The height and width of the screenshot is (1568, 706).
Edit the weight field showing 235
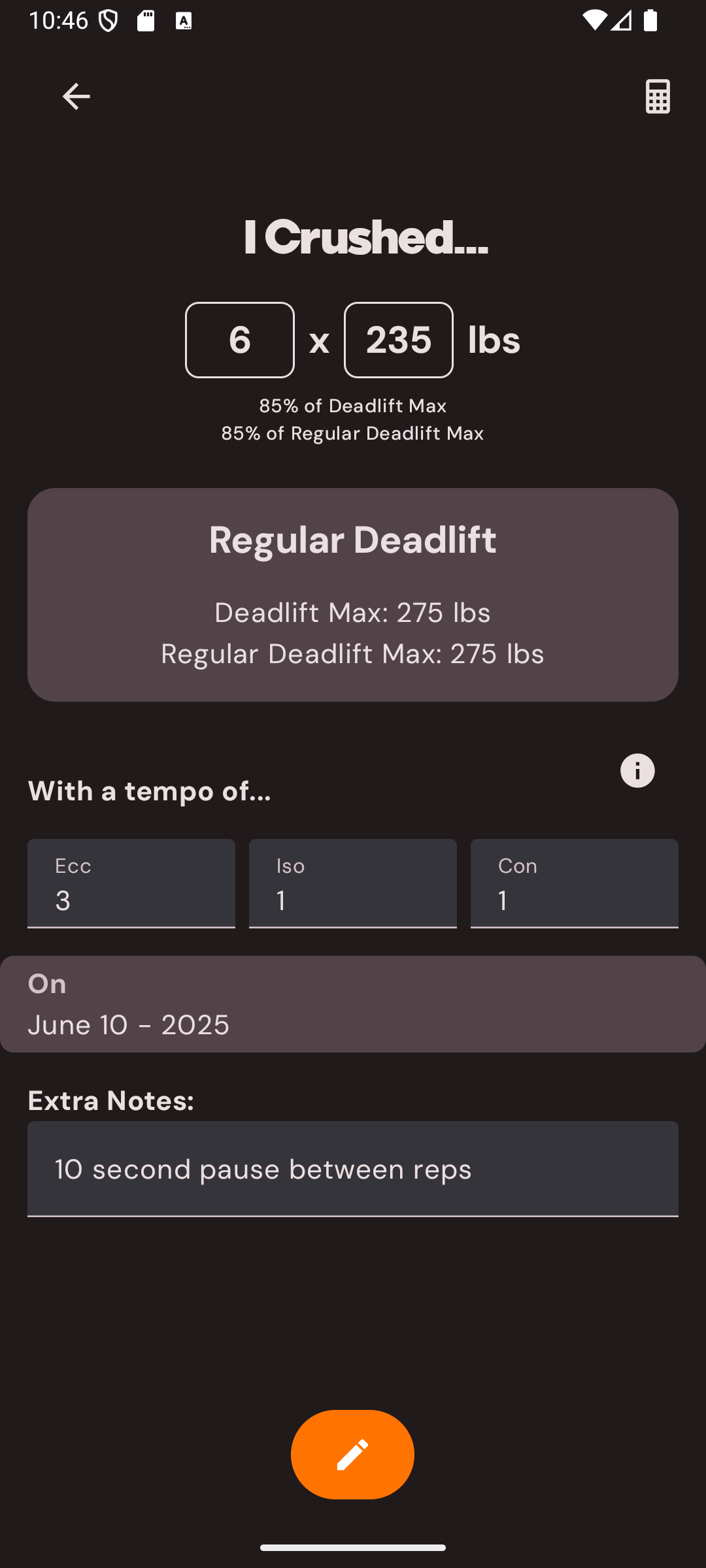398,340
